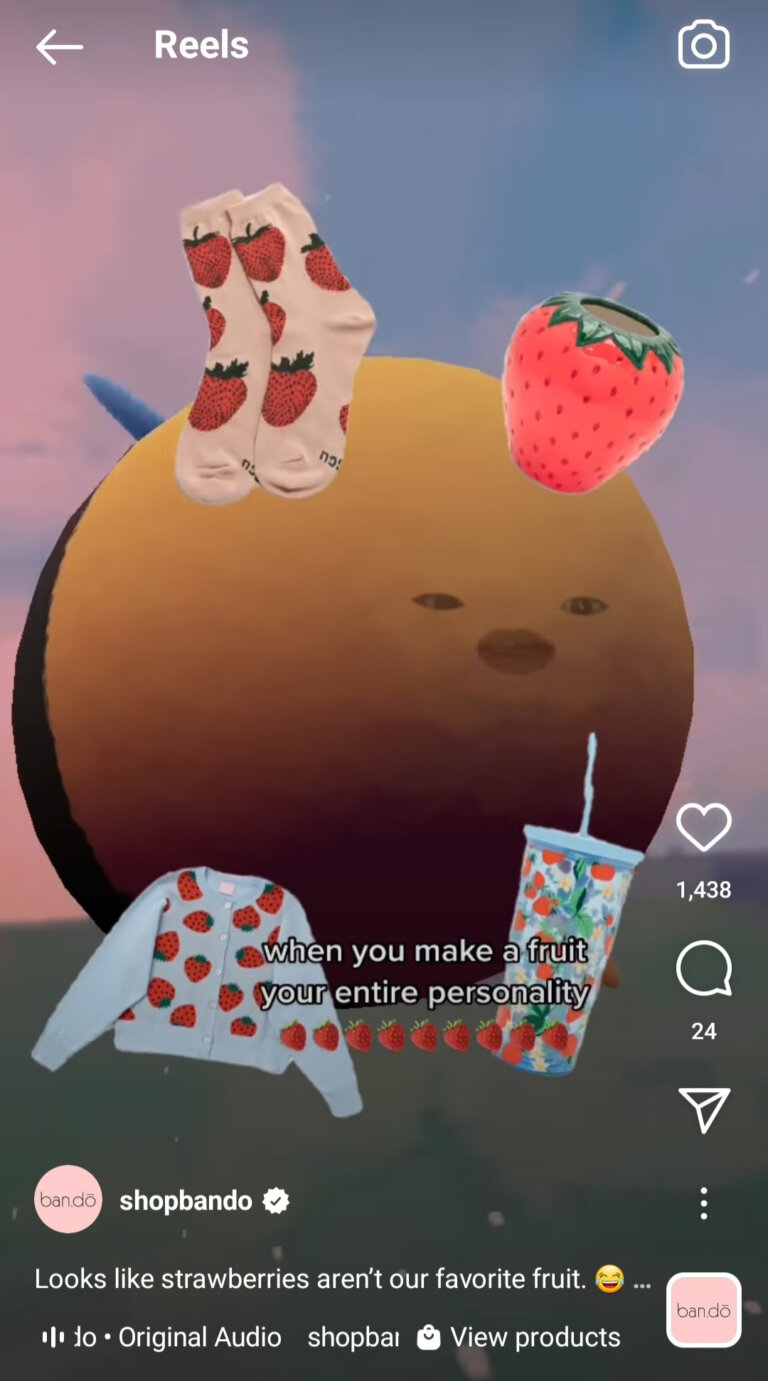Share this reel via the paper plane
The width and height of the screenshot is (768, 1381).
(703, 1110)
